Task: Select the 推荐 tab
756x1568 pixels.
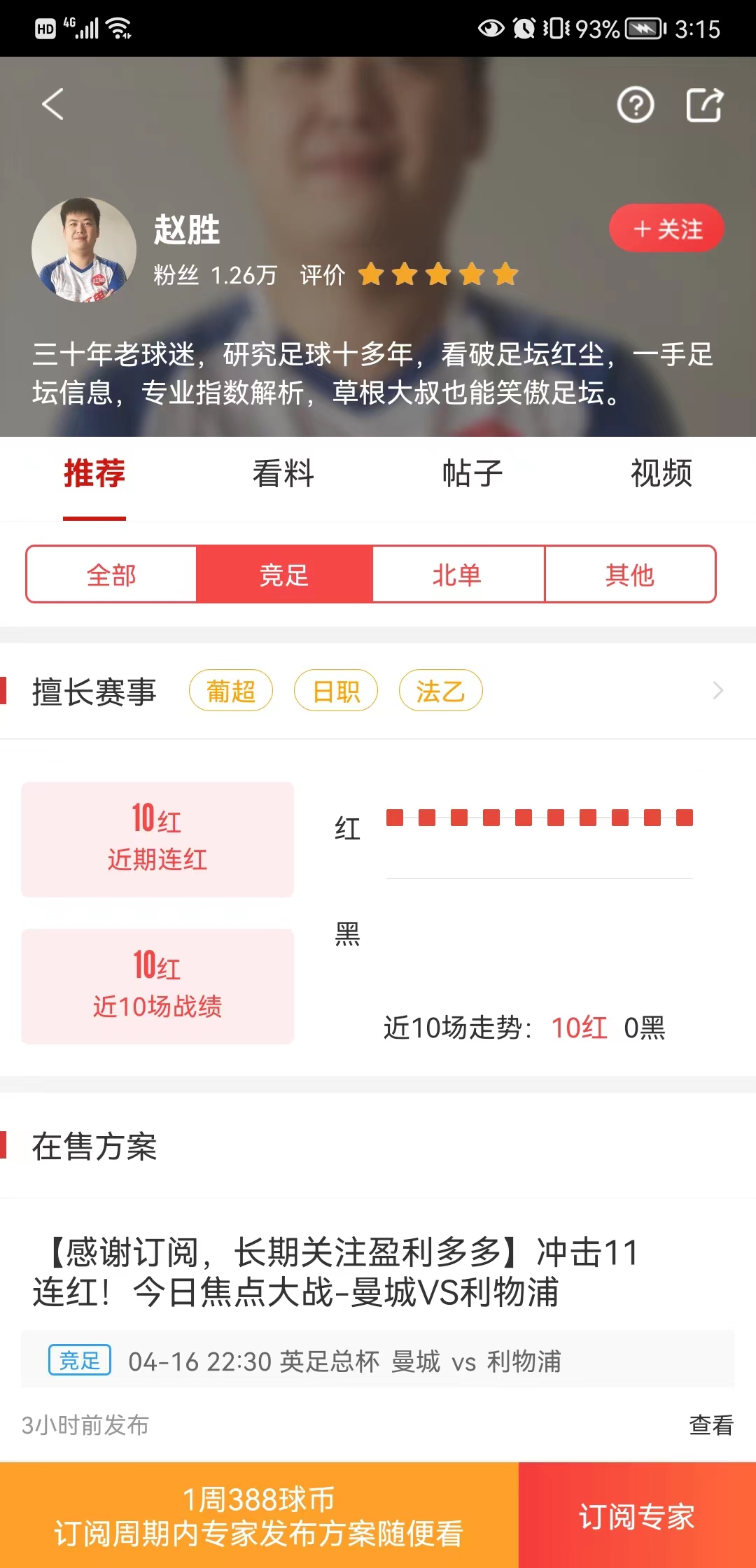Action: (94, 474)
